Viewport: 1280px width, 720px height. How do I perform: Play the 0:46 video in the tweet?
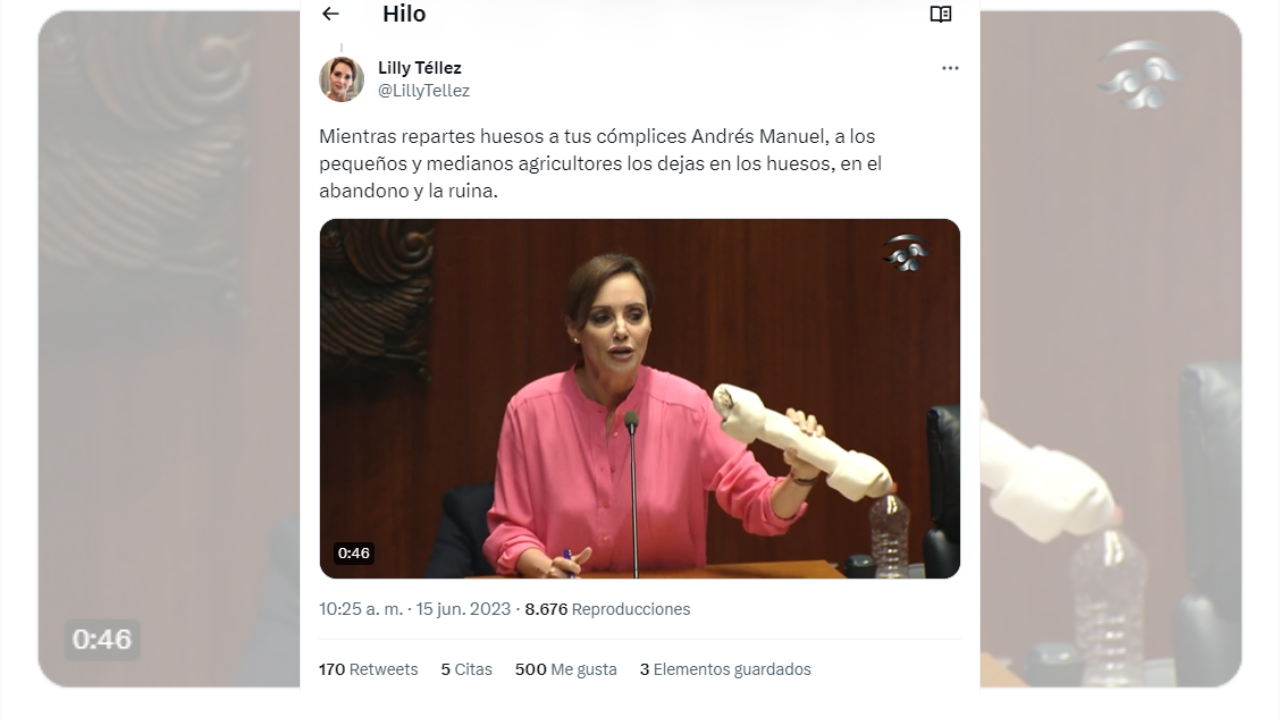(639, 398)
